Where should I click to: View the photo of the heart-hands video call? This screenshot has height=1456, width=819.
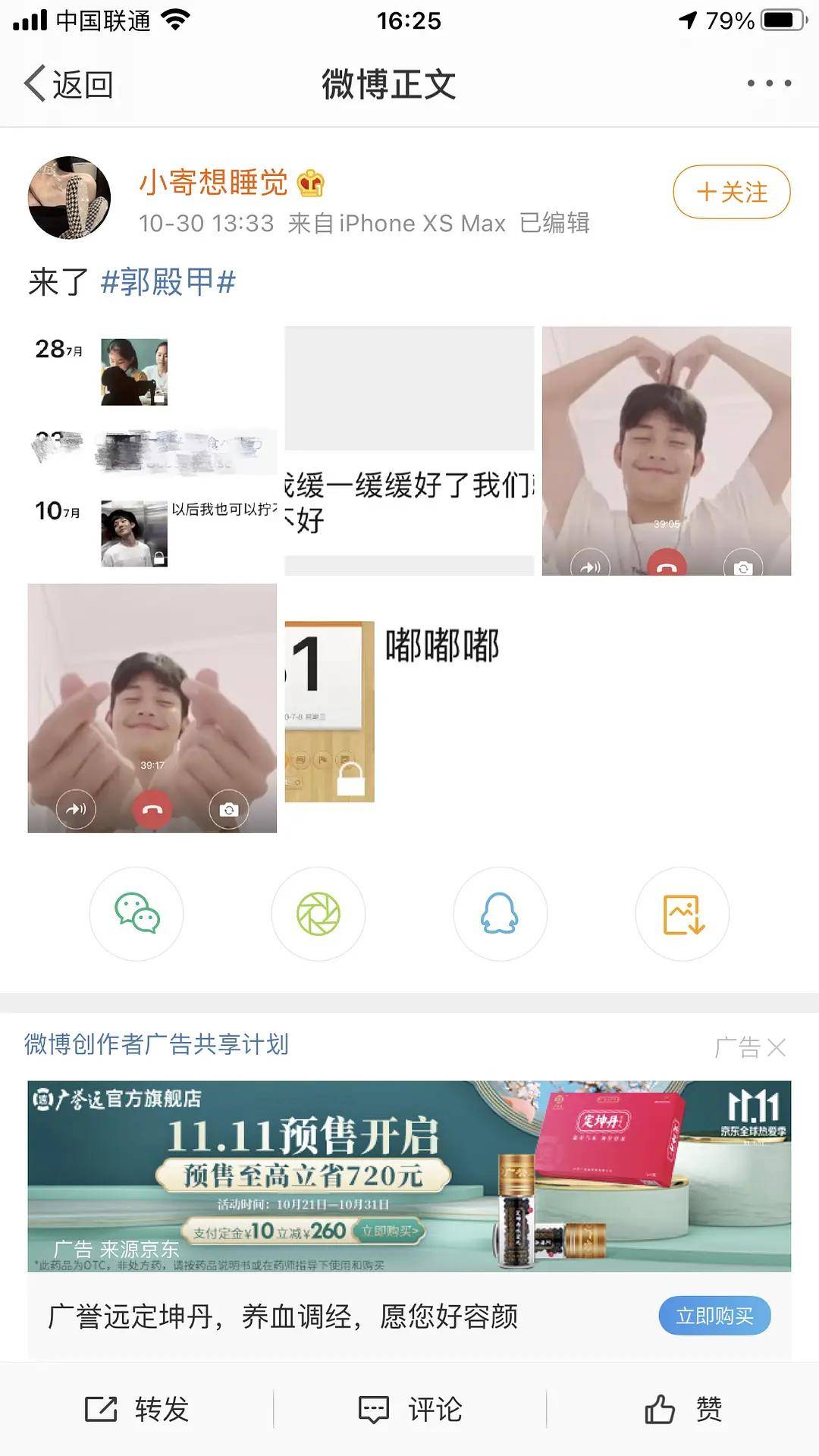click(666, 450)
